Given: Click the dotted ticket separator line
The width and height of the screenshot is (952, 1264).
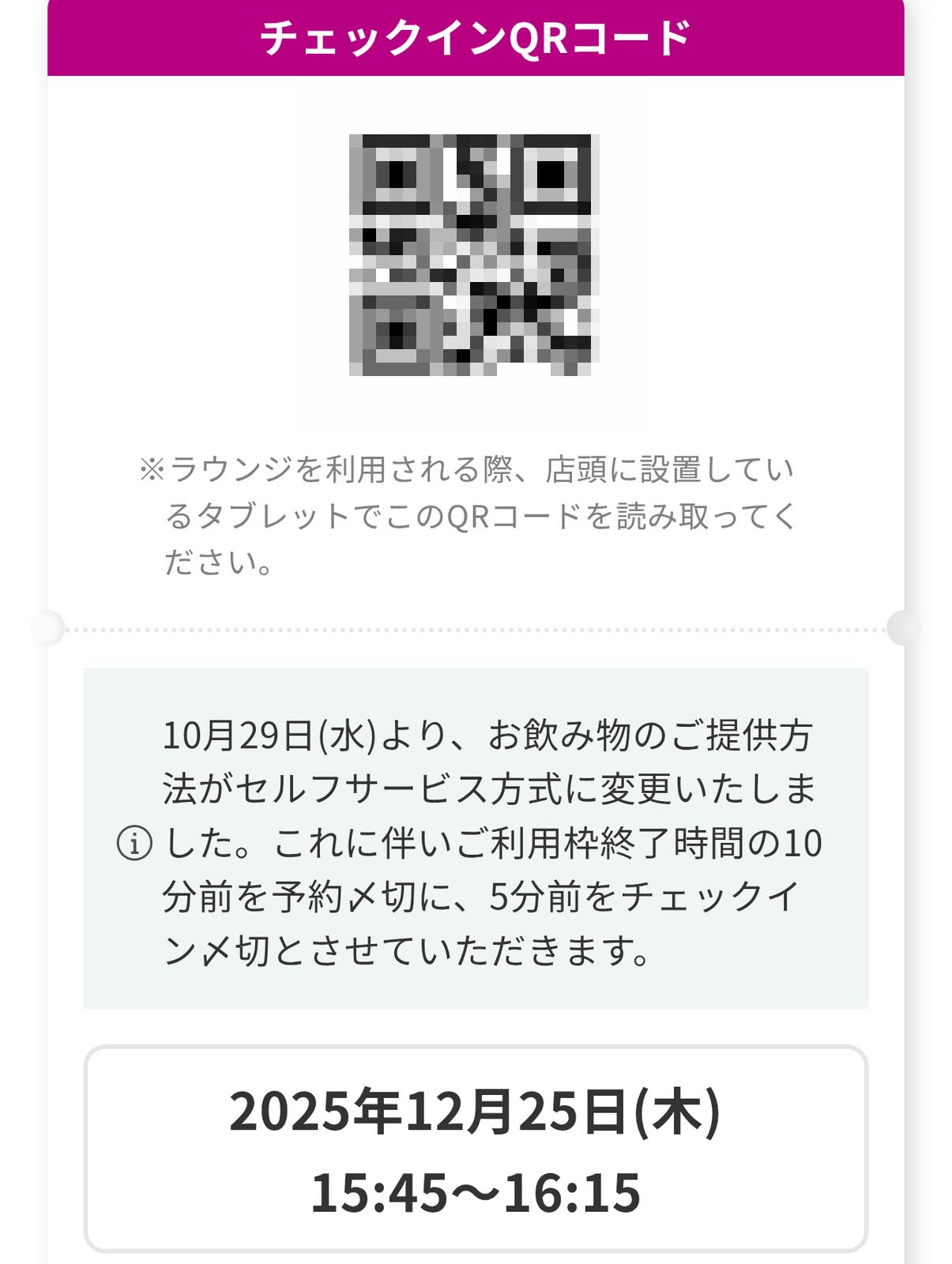Looking at the screenshot, I should tap(476, 626).
